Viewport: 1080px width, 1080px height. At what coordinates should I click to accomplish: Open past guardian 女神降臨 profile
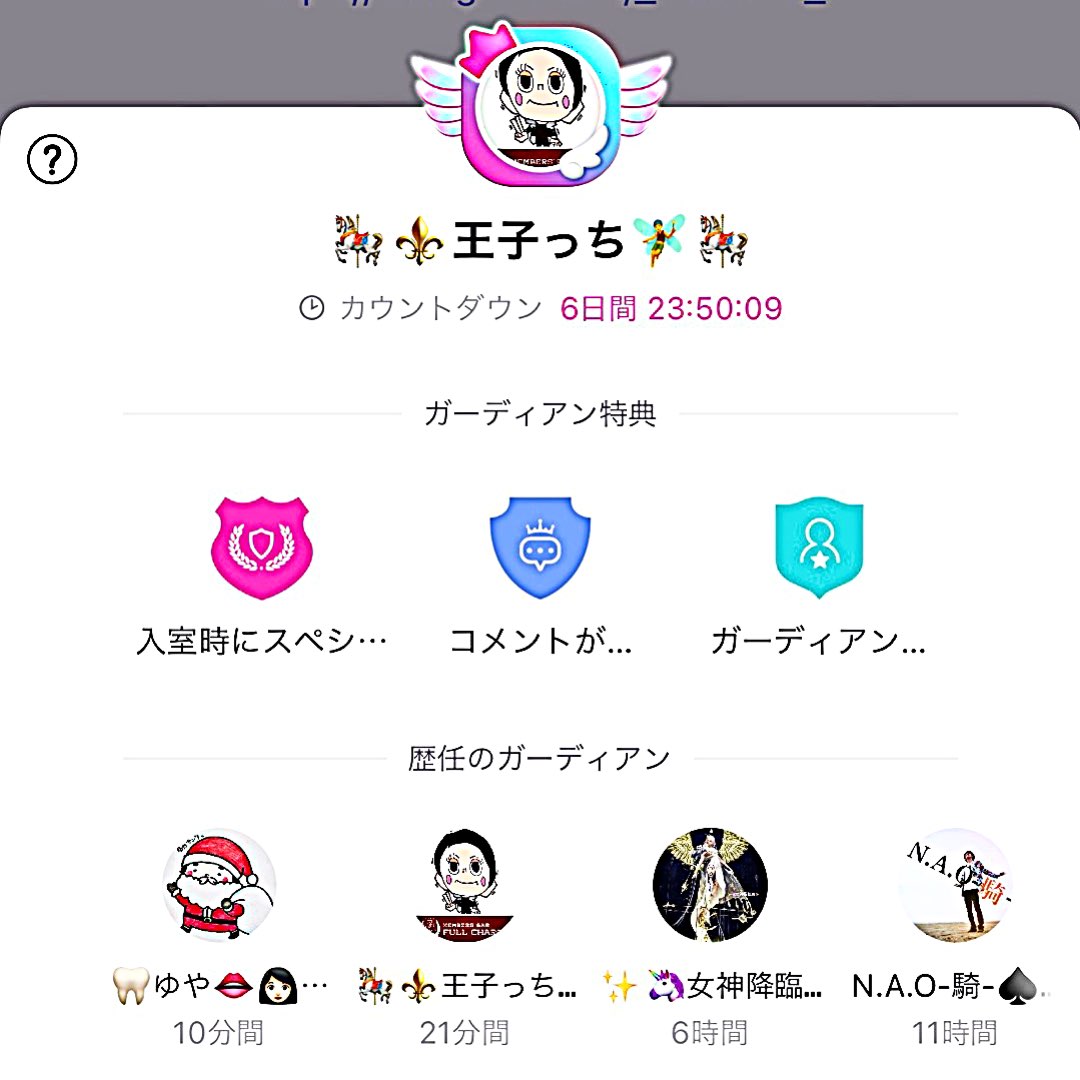point(710,885)
